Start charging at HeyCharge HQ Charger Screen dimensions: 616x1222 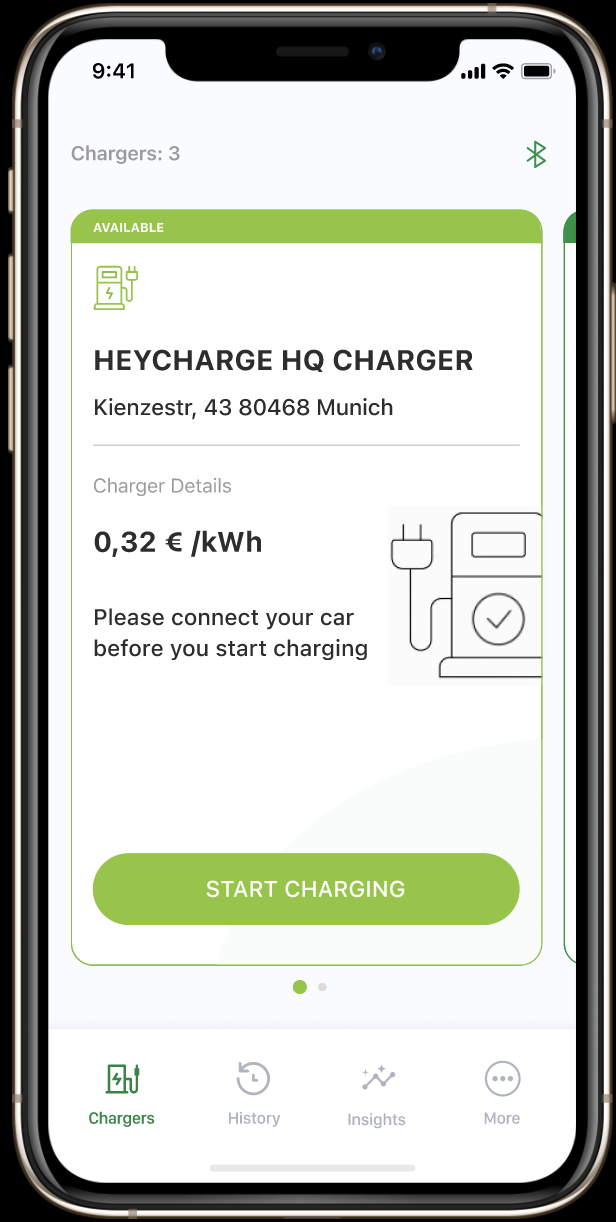(306, 889)
